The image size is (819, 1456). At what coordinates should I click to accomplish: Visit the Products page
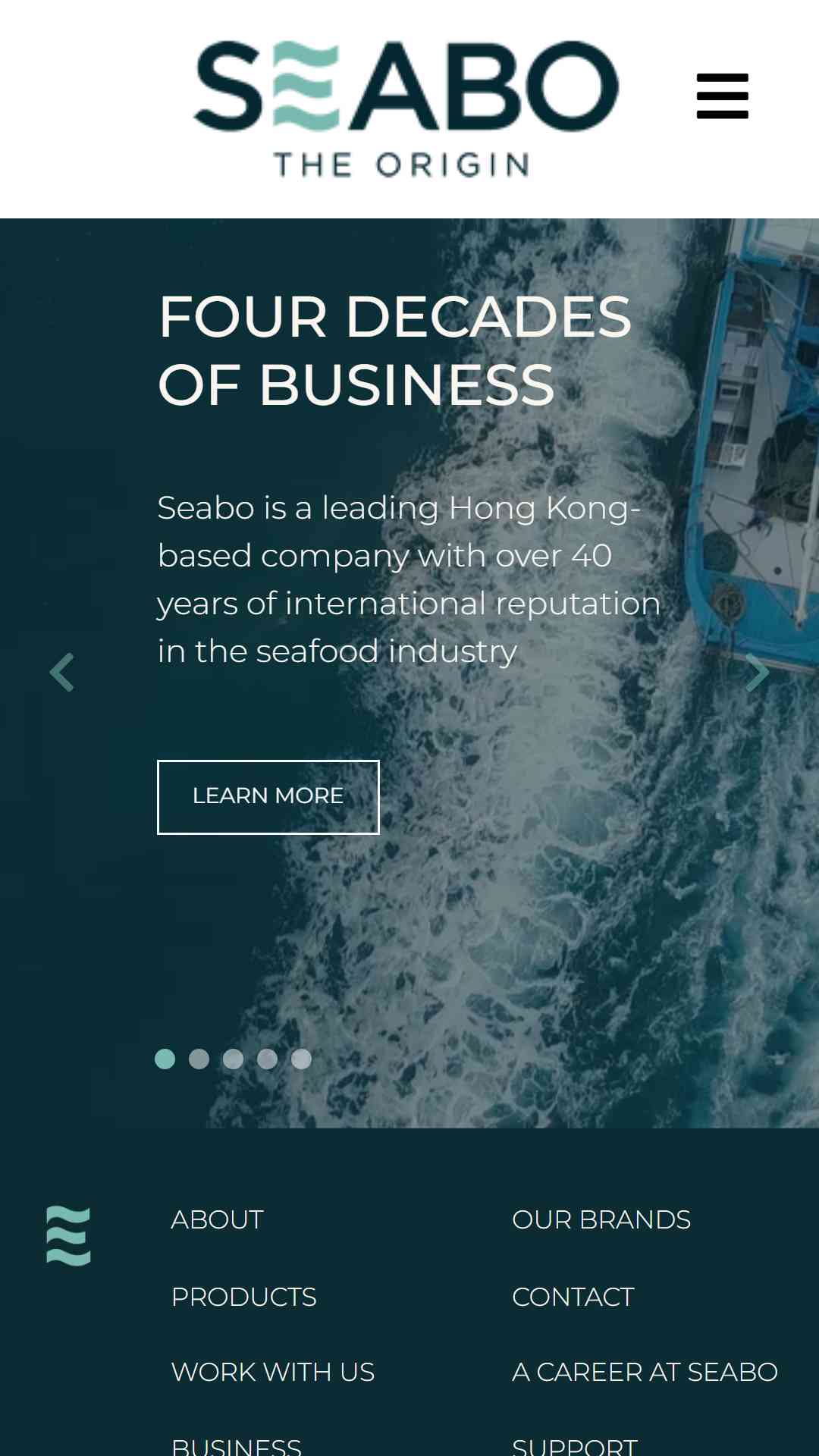243,1297
